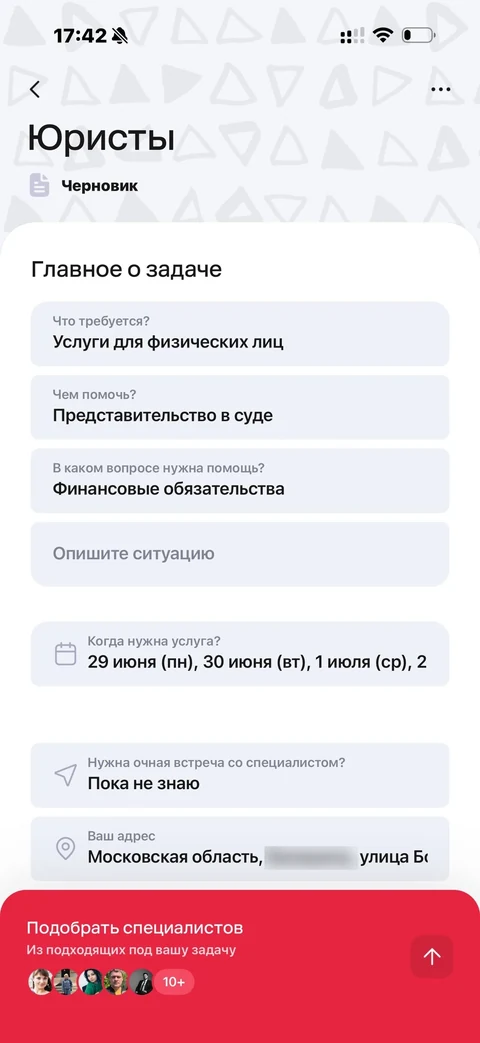480x1043 pixels.
Task: Open the three-dot overflow menu
Action: (x=441, y=89)
